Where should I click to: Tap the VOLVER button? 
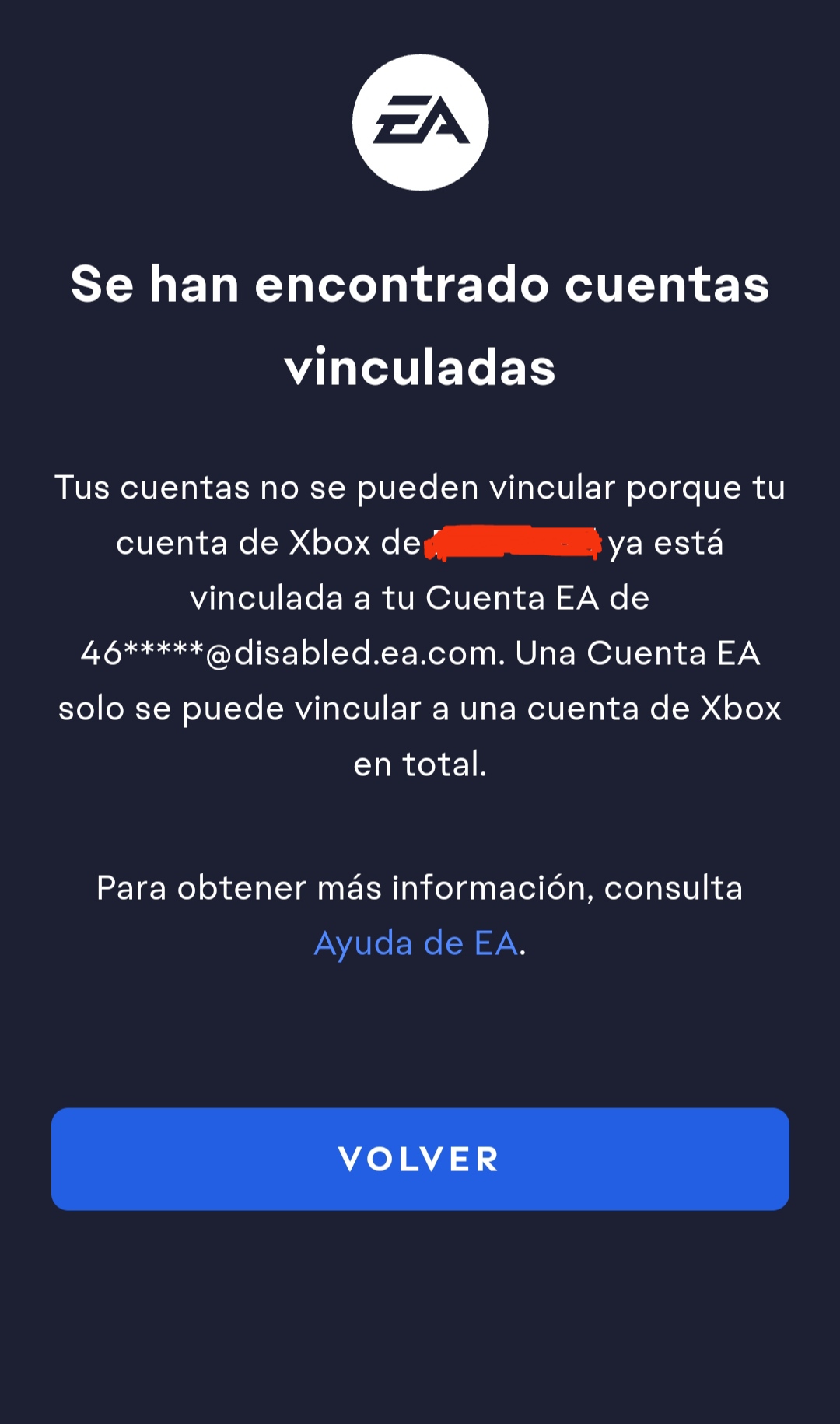[420, 1159]
